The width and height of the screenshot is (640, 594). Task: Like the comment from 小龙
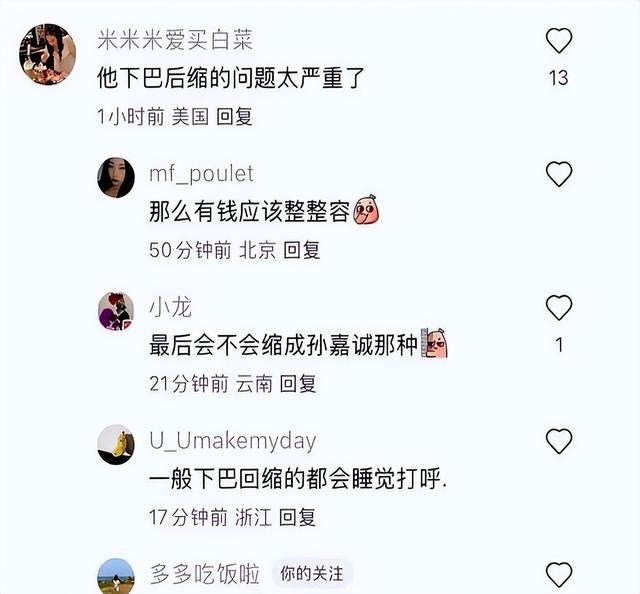(558, 307)
